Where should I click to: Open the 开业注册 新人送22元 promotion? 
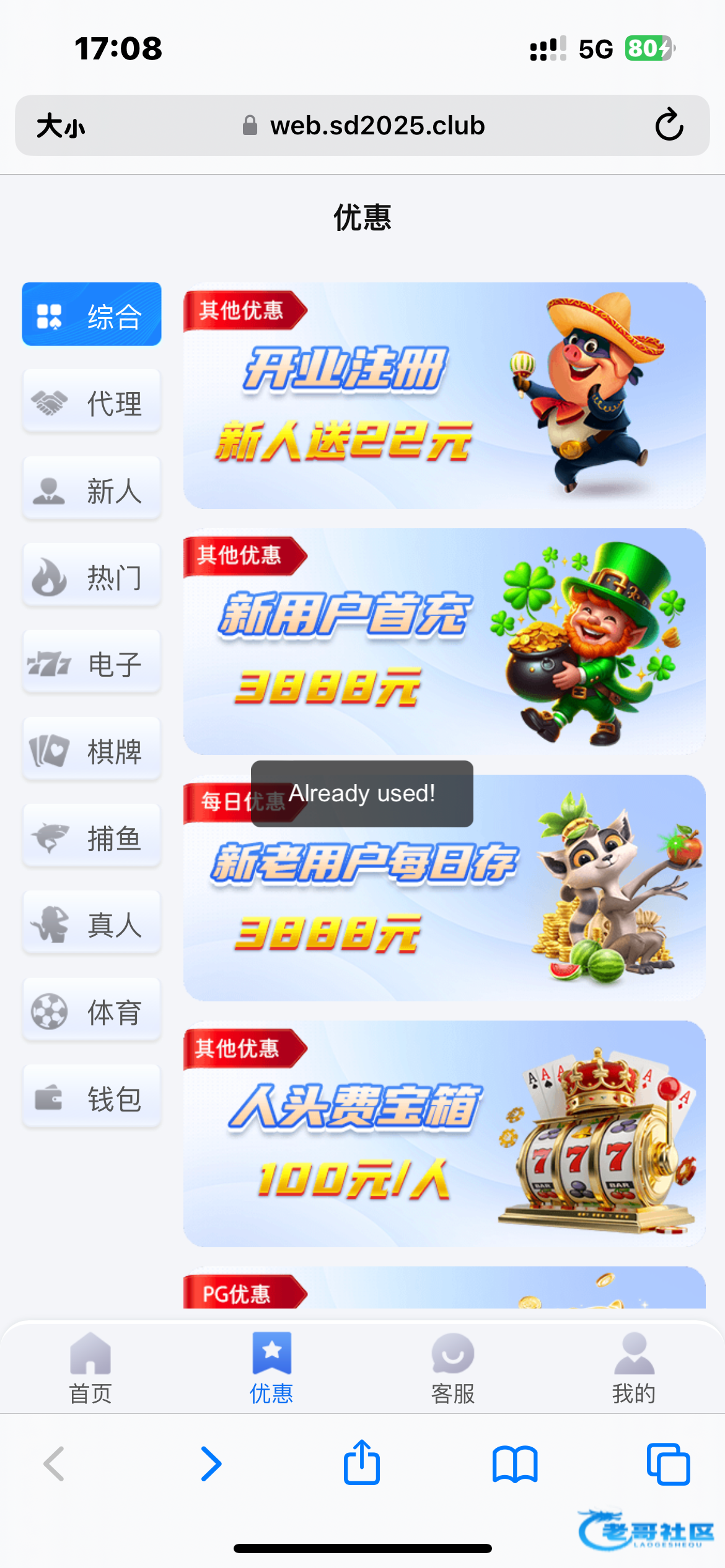click(x=444, y=396)
